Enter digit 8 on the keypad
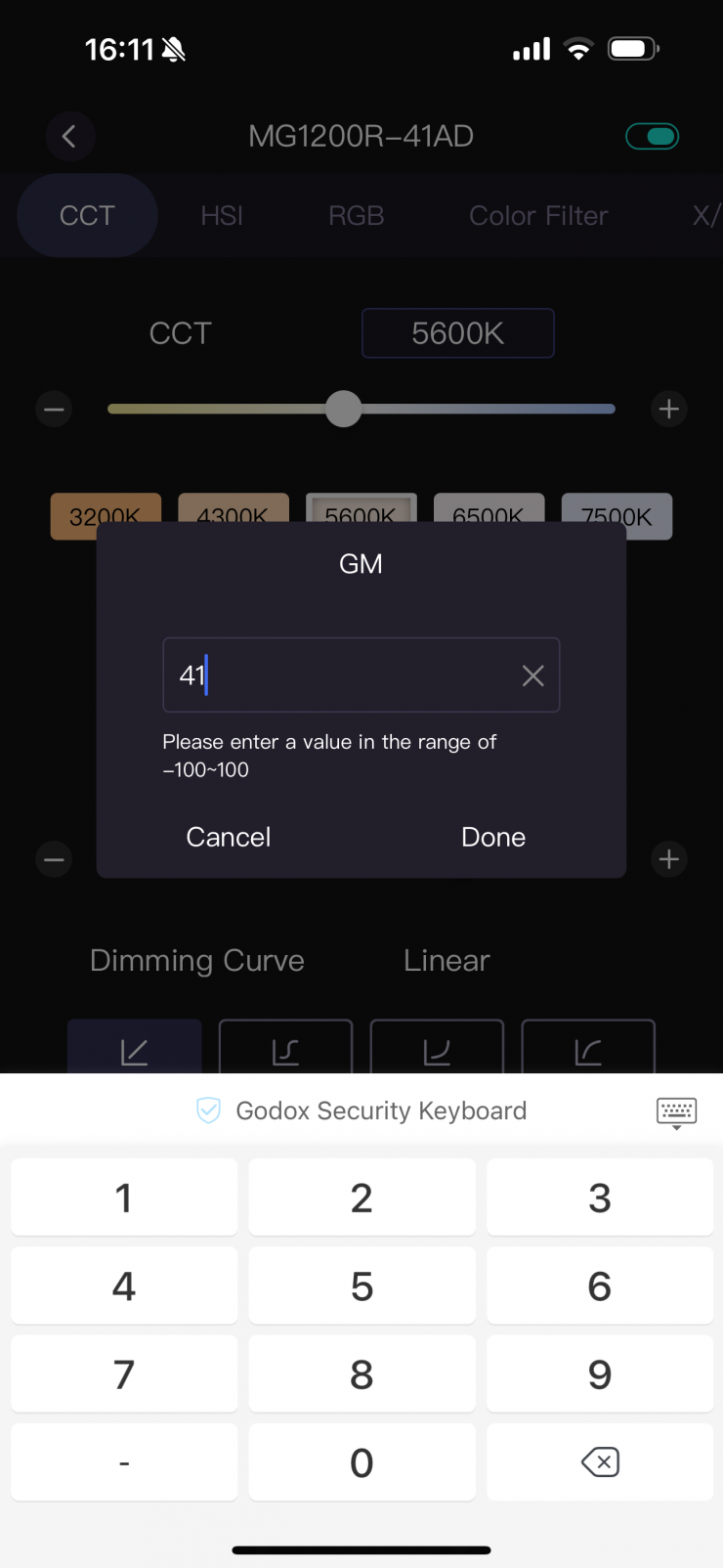Viewport: 723px width, 1568px height. pos(361,1374)
